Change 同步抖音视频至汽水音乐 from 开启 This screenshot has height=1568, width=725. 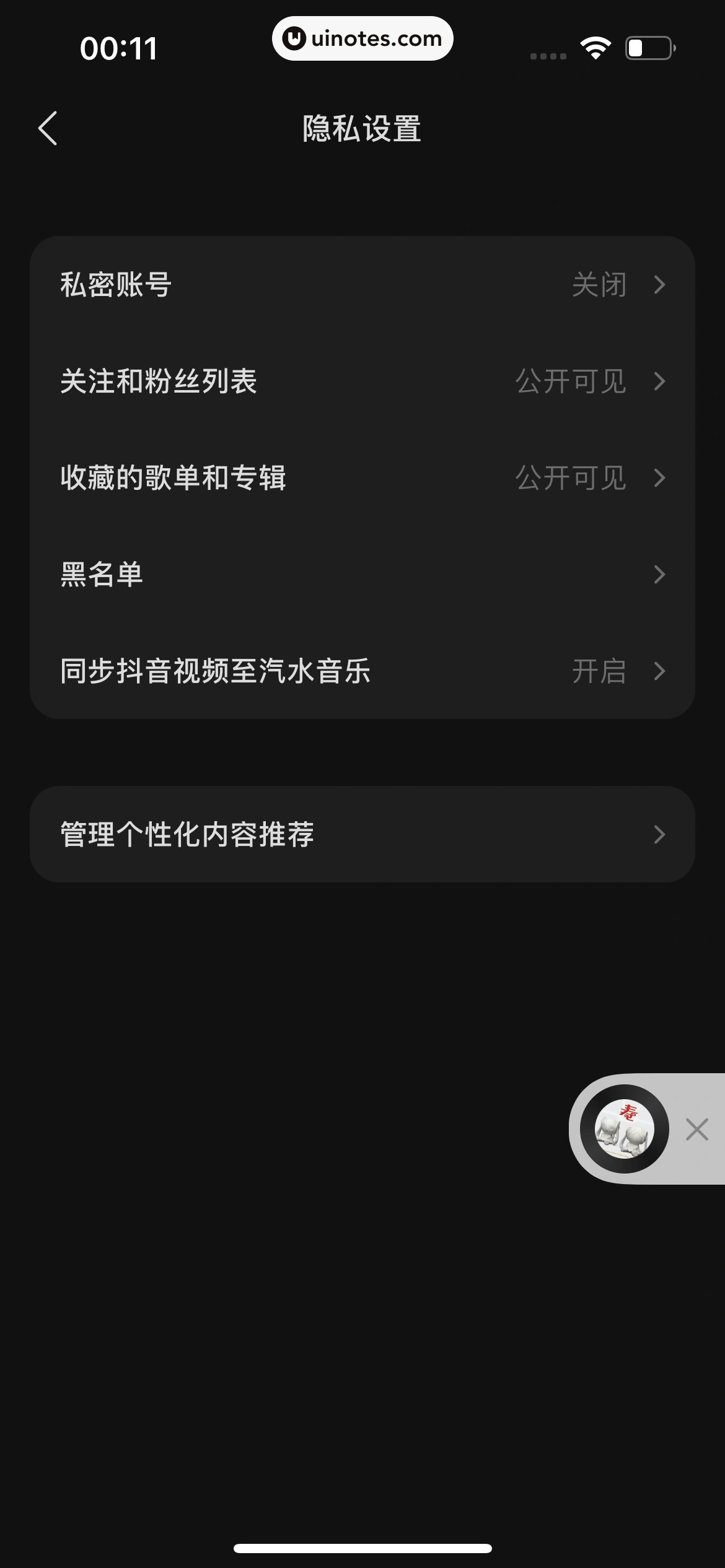(362, 671)
